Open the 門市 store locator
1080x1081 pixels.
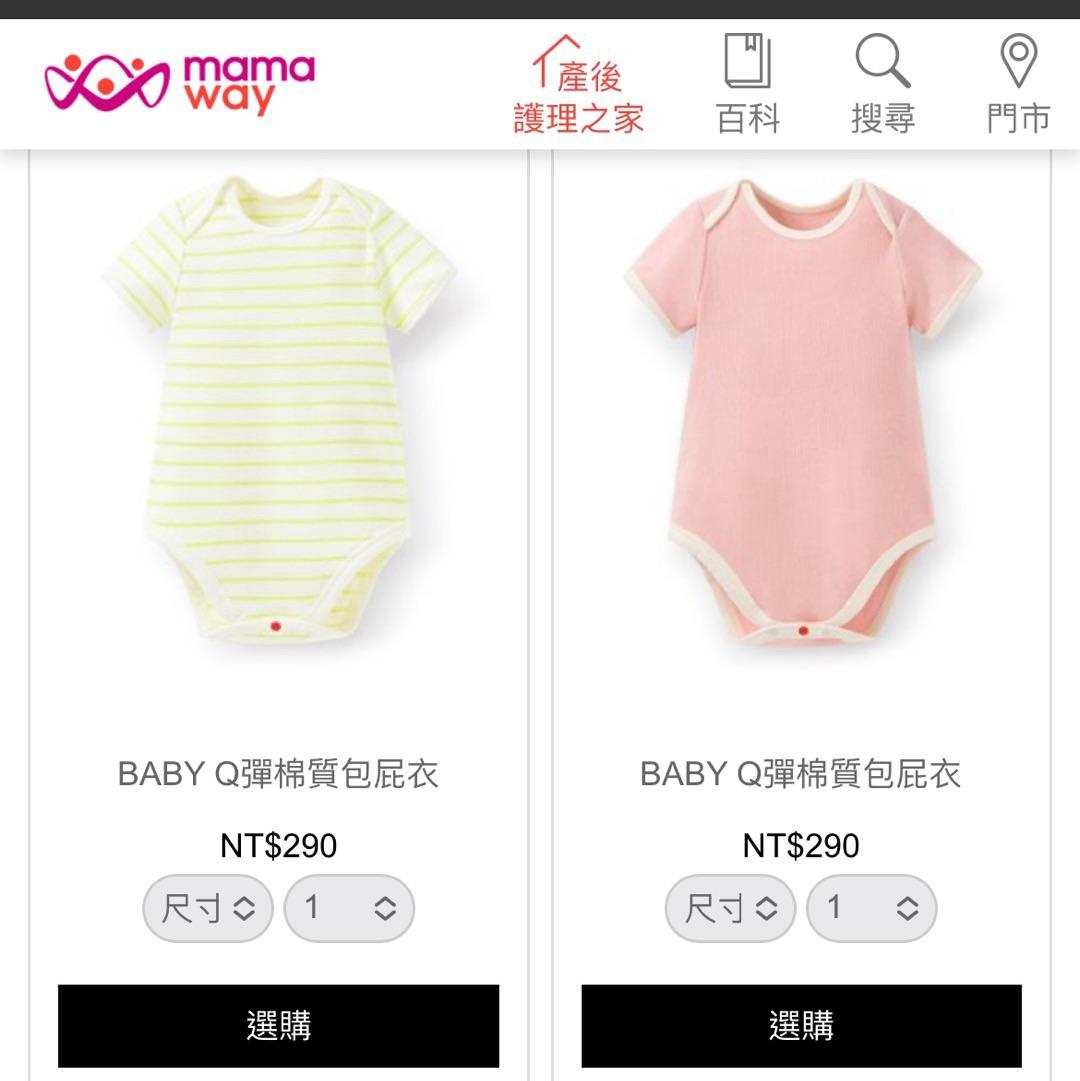click(x=1018, y=86)
